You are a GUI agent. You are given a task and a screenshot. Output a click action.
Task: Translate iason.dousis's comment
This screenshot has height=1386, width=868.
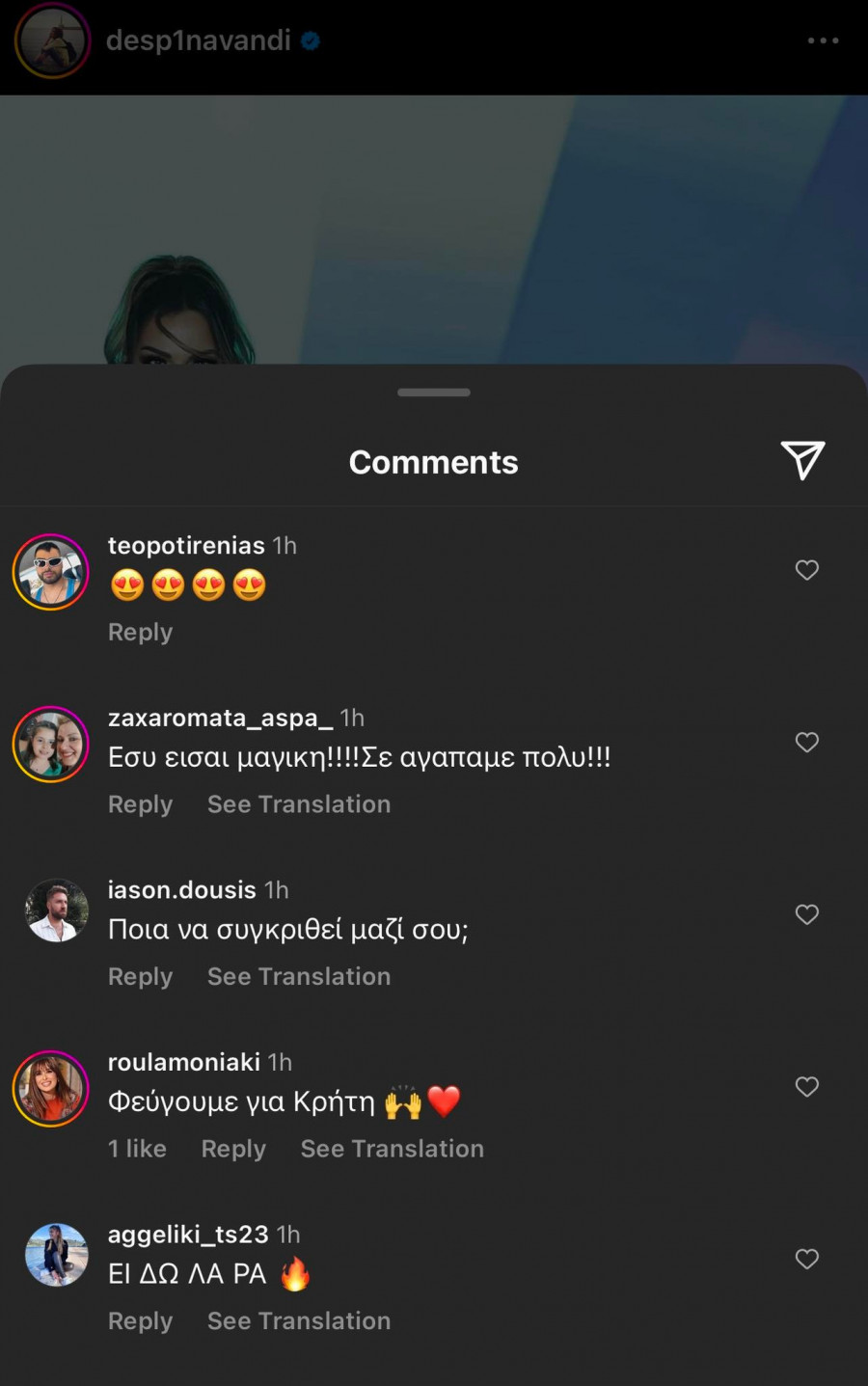click(299, 976)
